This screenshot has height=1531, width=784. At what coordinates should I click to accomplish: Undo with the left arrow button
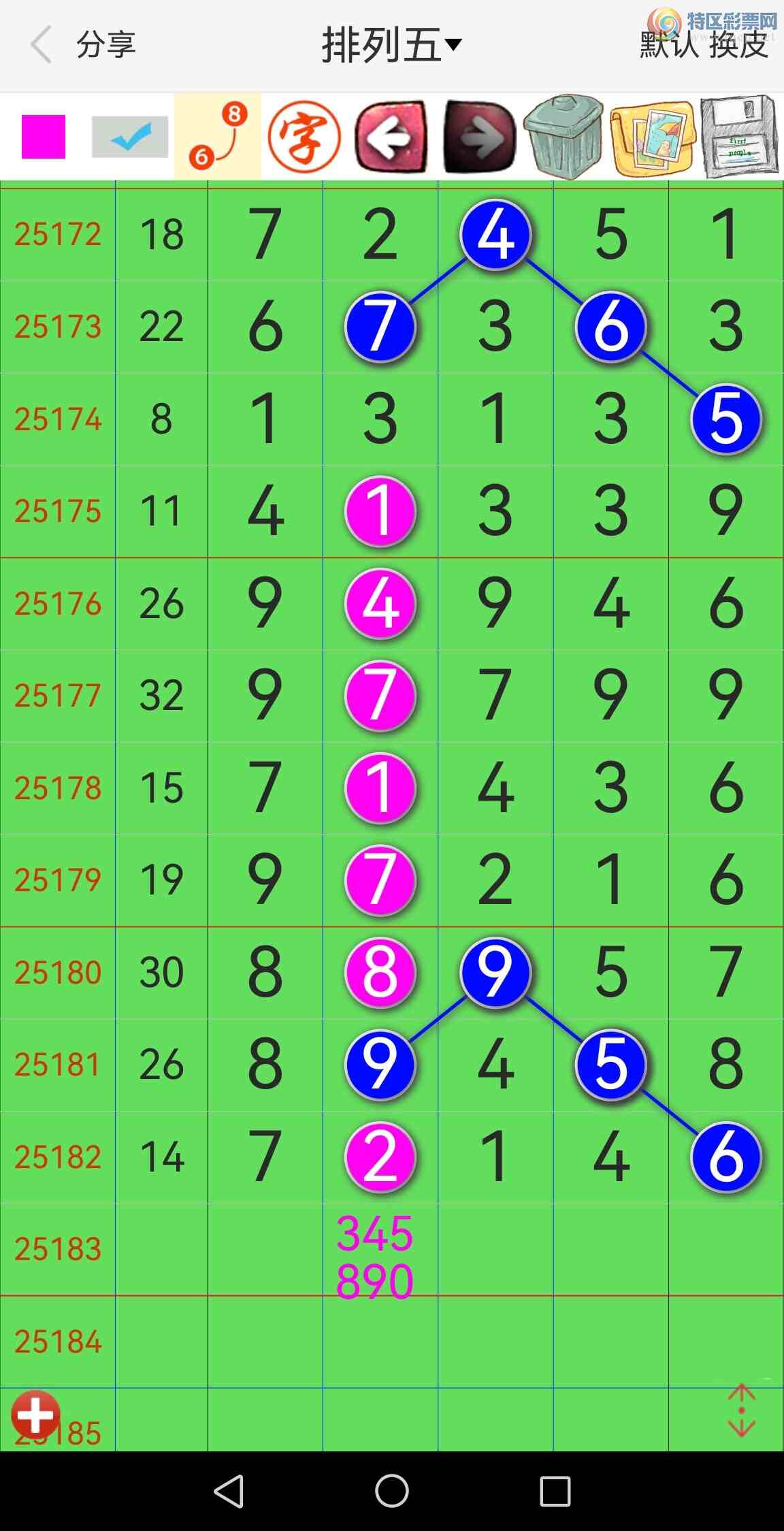391,137
